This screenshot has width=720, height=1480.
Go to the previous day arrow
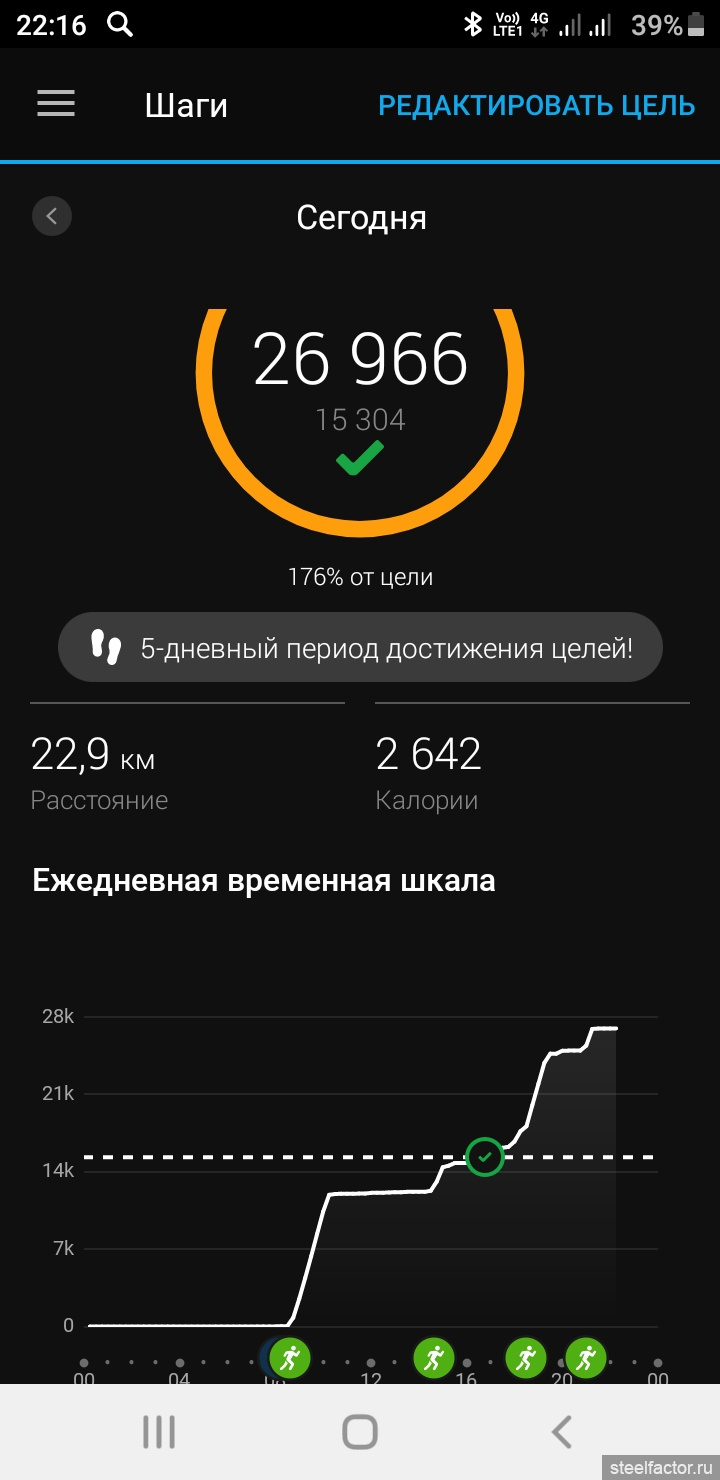[x=52, y=216]
